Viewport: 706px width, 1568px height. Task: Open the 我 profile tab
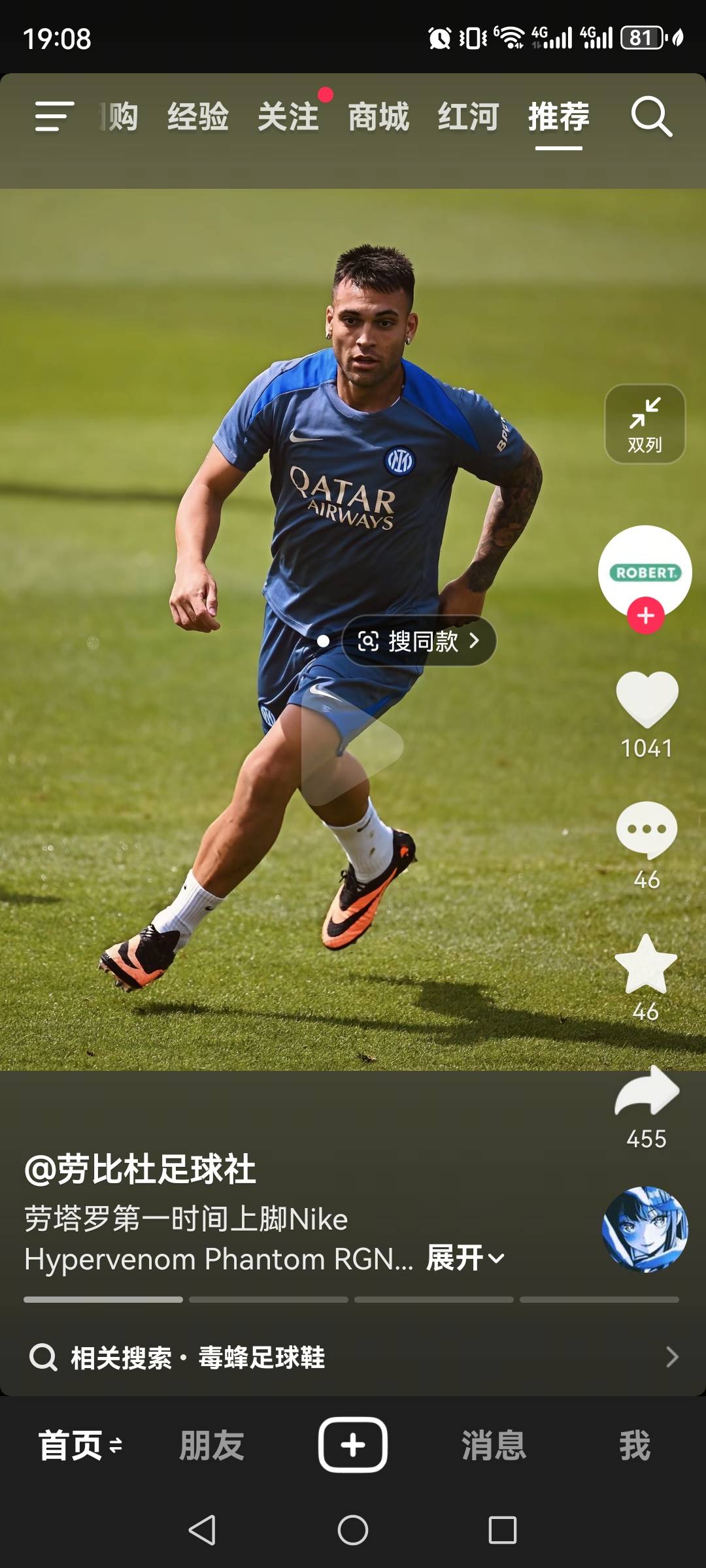(635, 1445)
